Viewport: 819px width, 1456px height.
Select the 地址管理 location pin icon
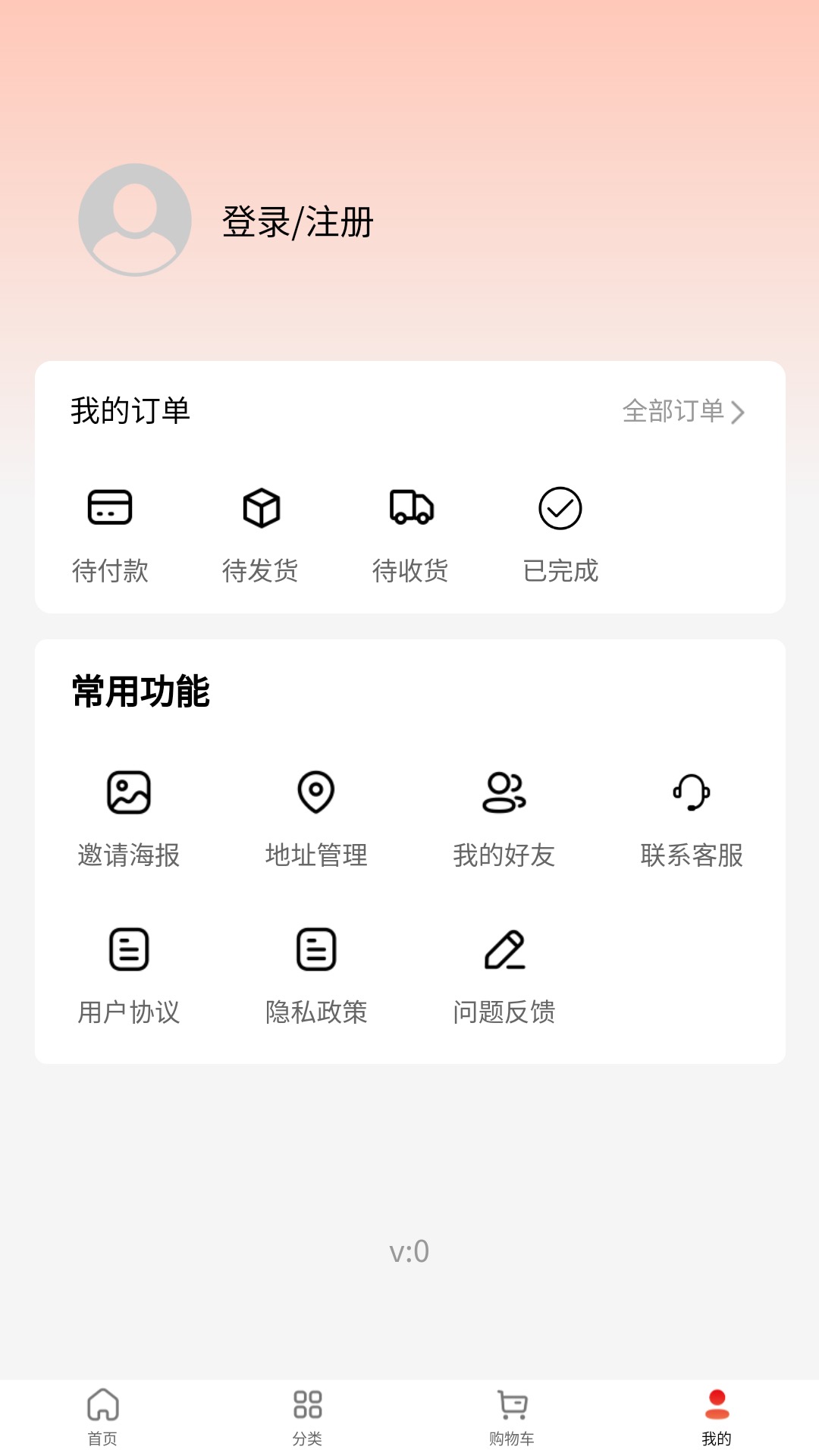(316, 793)
